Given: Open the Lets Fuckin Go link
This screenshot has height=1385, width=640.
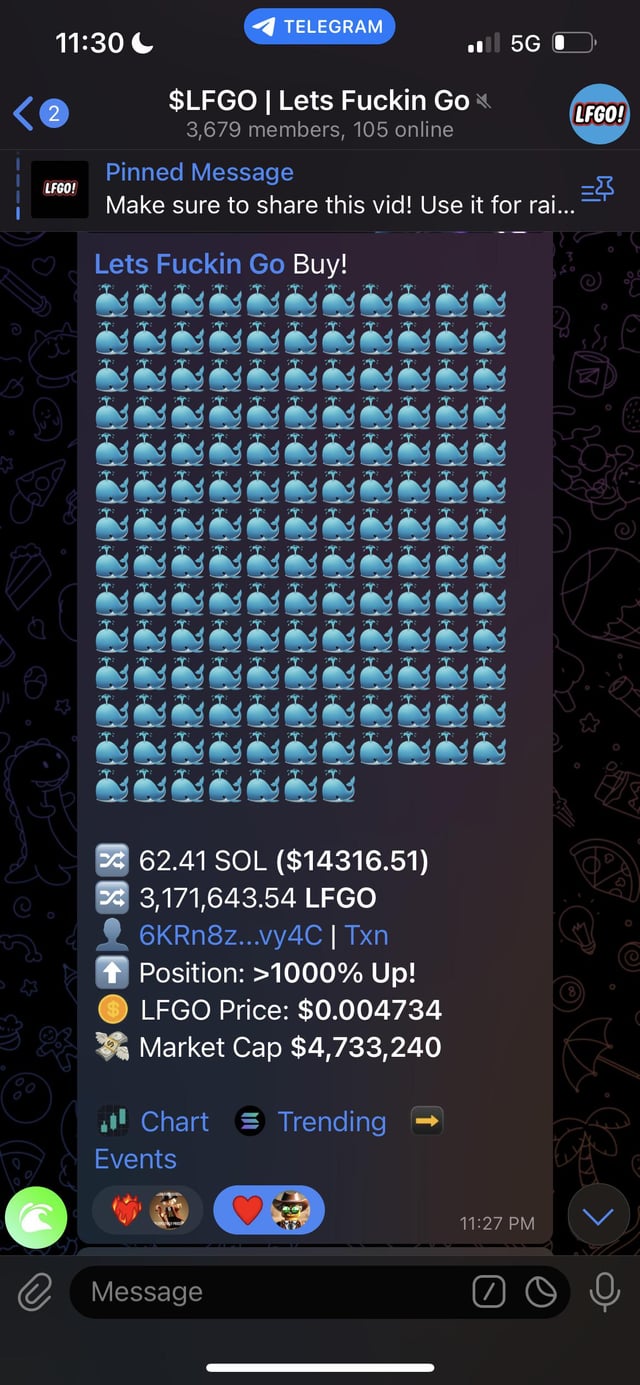Looking at the screenshot, I should click(189, 264).
